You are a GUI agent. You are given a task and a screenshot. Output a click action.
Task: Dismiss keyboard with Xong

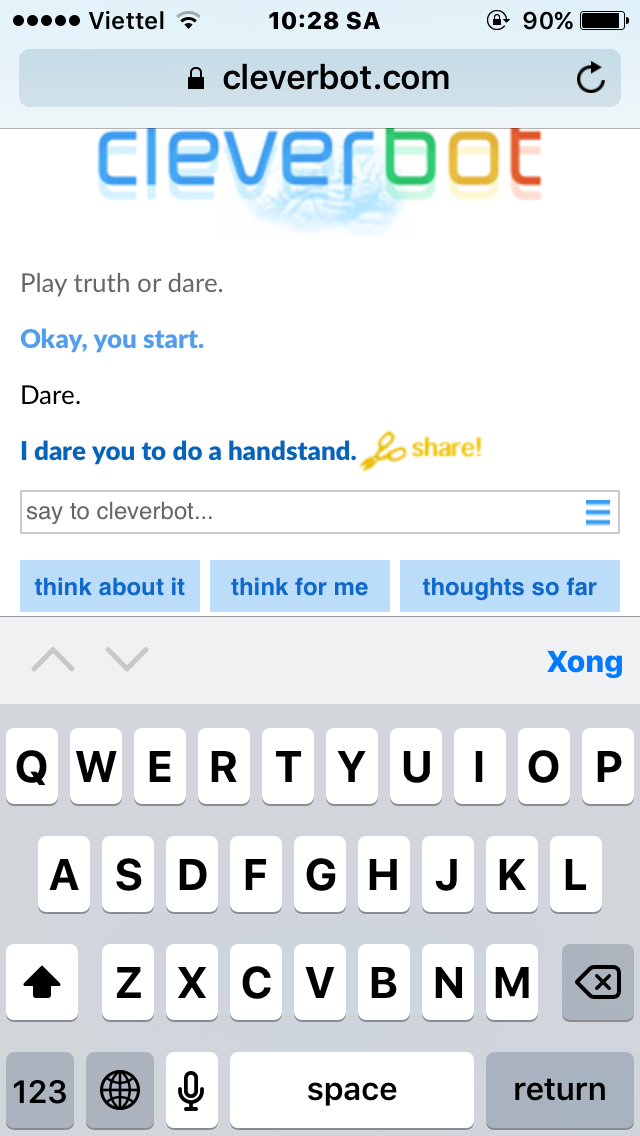point(584,661)
